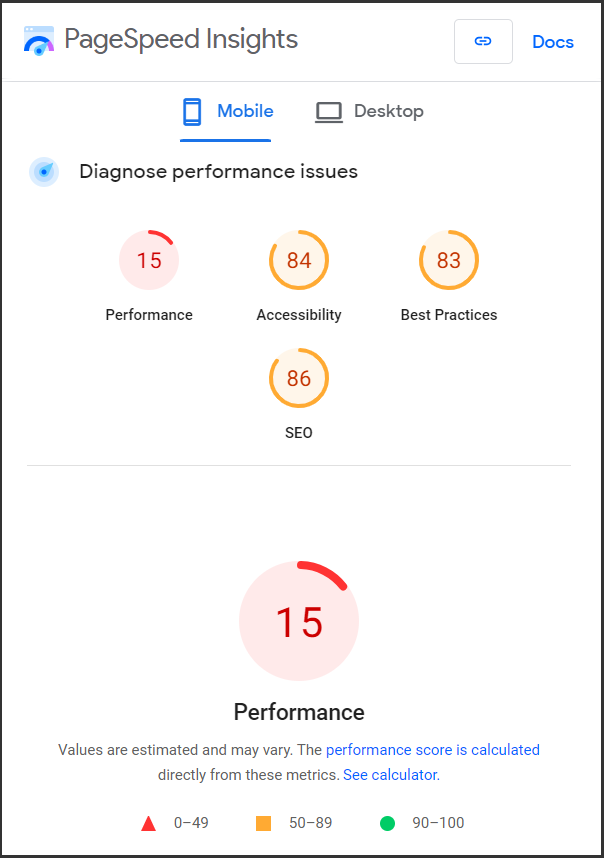
Task: Open 'performance score is calculated' link
Action: [x=432, y=749]
